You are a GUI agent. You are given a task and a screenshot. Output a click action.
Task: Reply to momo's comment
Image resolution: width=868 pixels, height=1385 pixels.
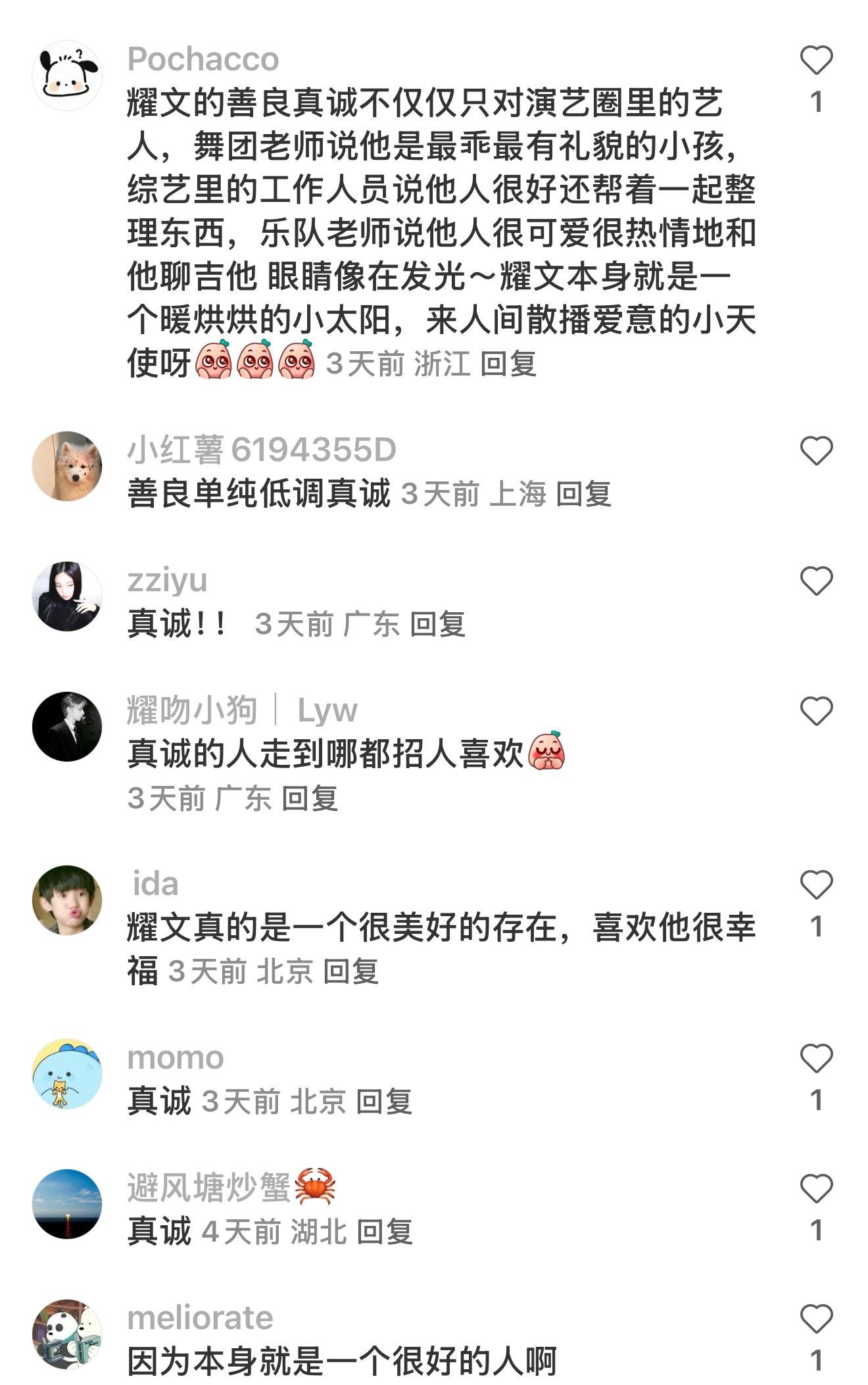point(384,1102)
